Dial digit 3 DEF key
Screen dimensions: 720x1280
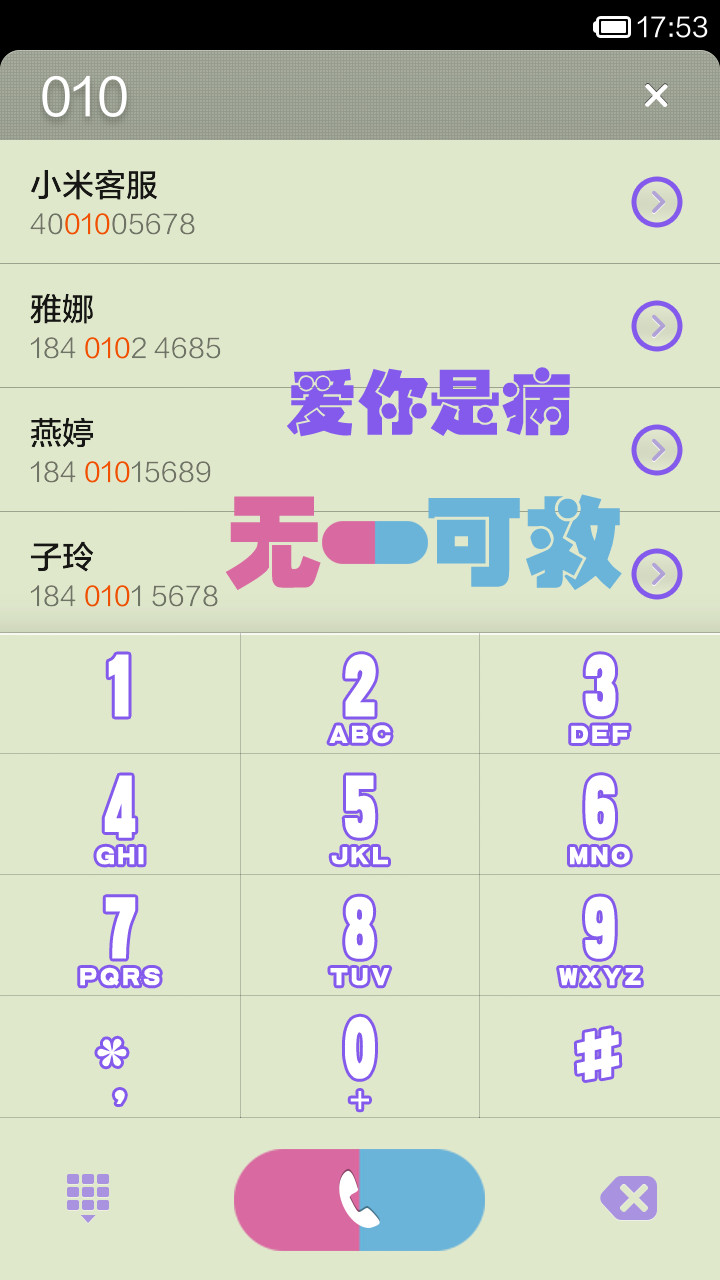pos(600,693)
